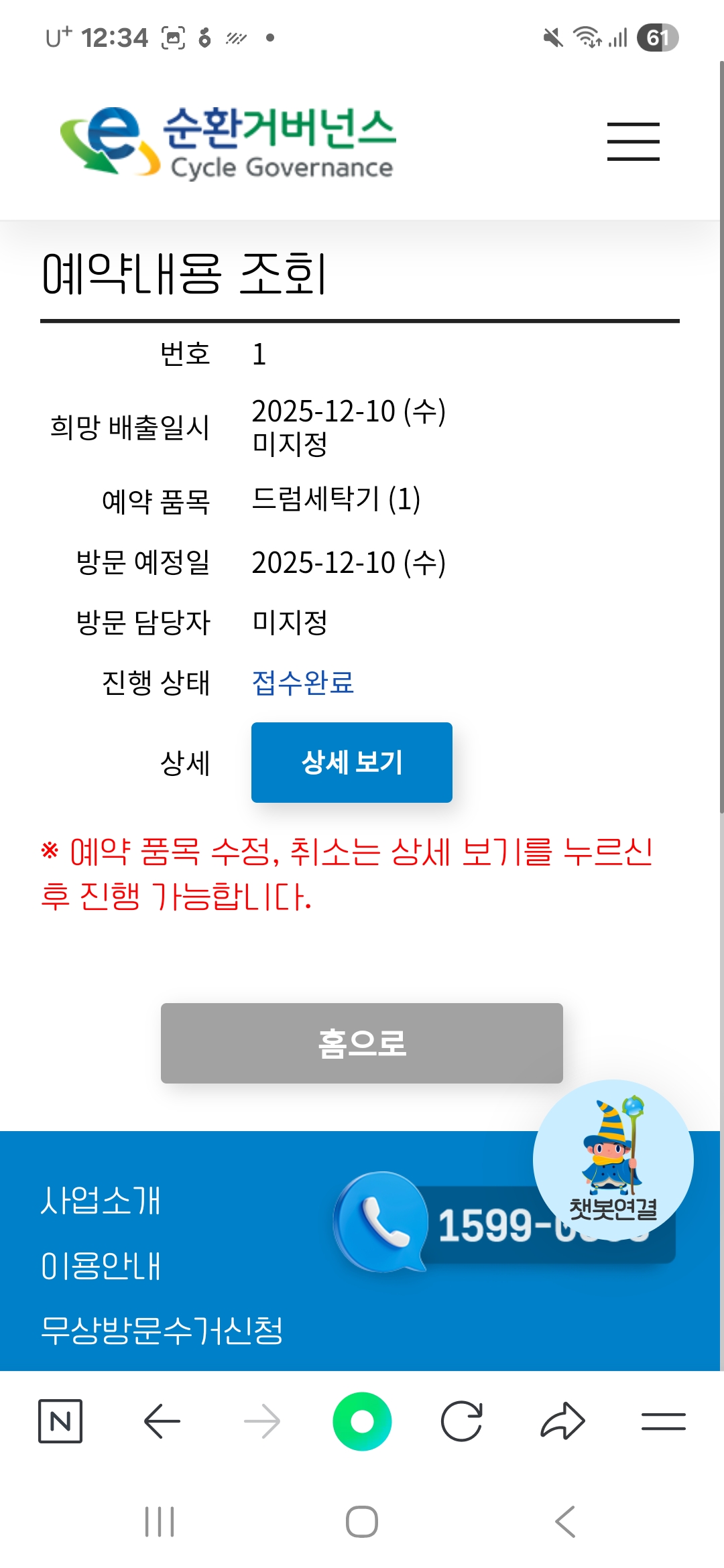This screenshot has height=1568, width=724.
Task: Go home with 홈으로 button
Action: [361, 1043]
